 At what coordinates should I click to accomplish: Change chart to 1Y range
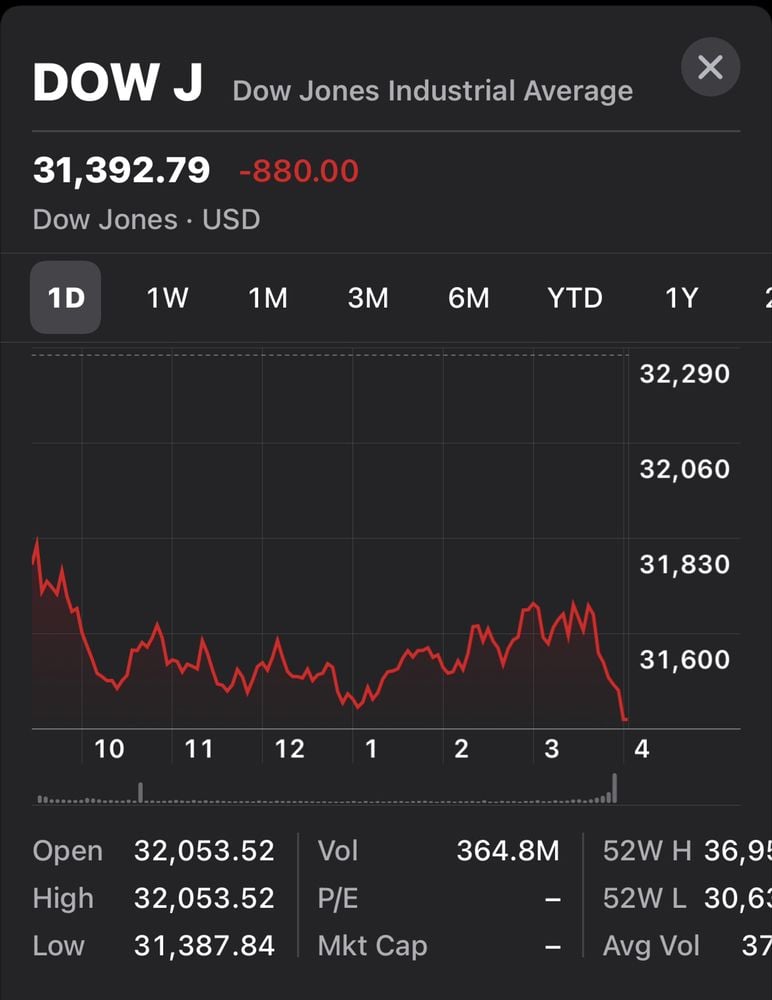[x=681, y=298]
